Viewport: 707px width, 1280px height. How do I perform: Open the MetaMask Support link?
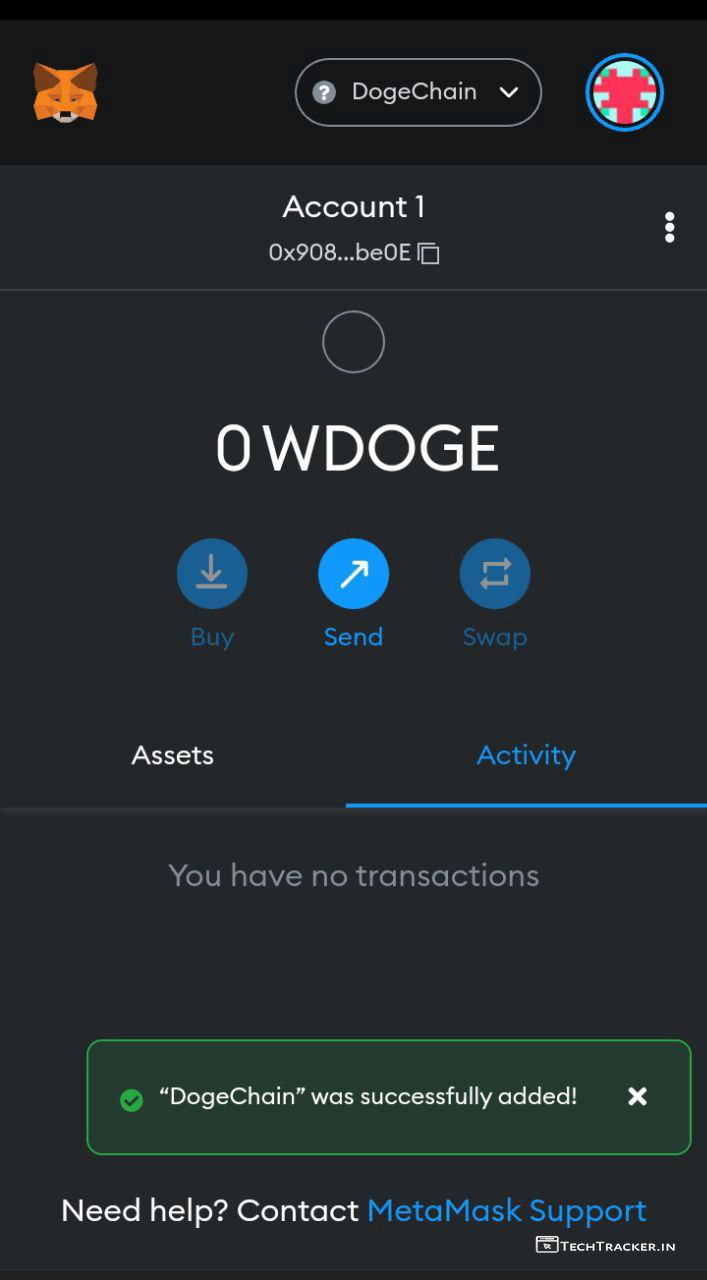click(507, 1210)
